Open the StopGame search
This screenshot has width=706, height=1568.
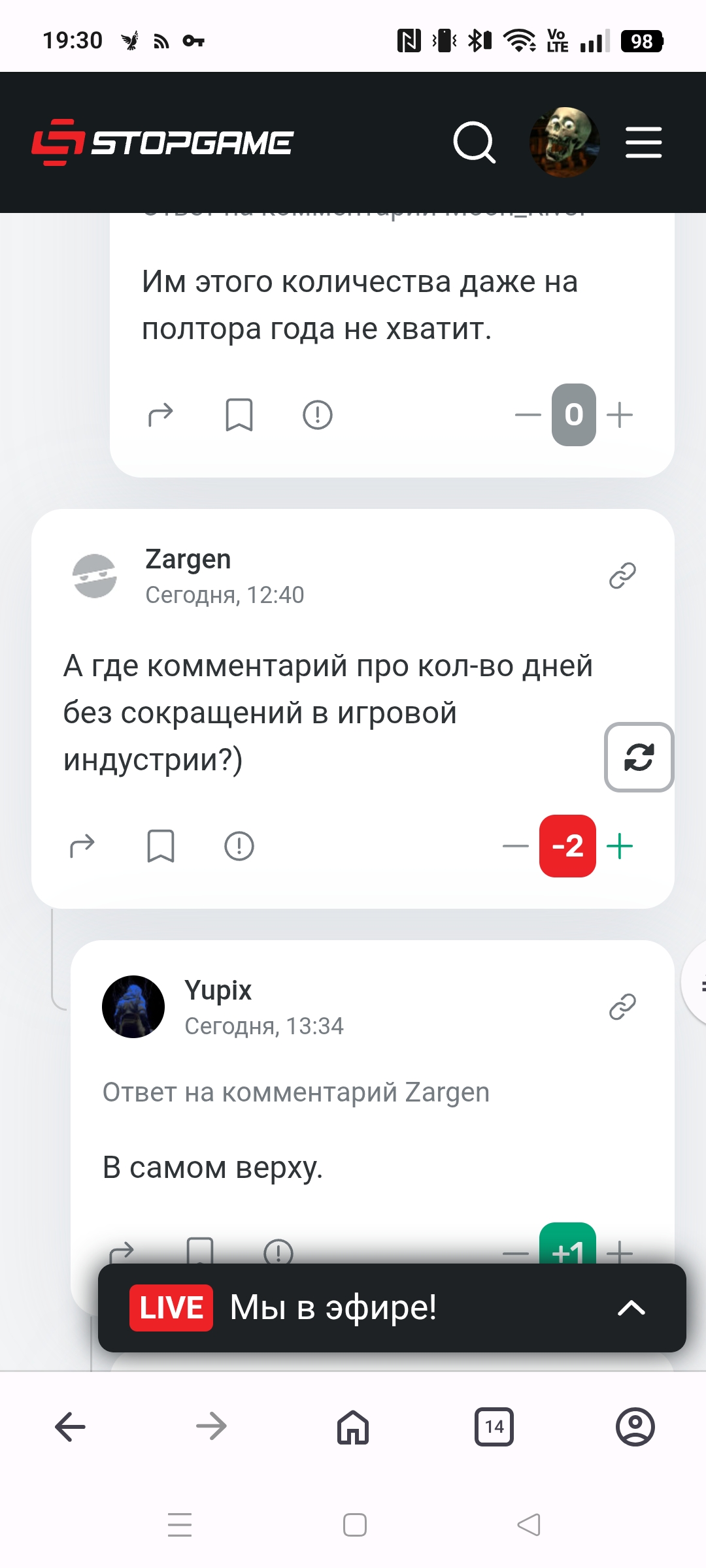point(474,142)
